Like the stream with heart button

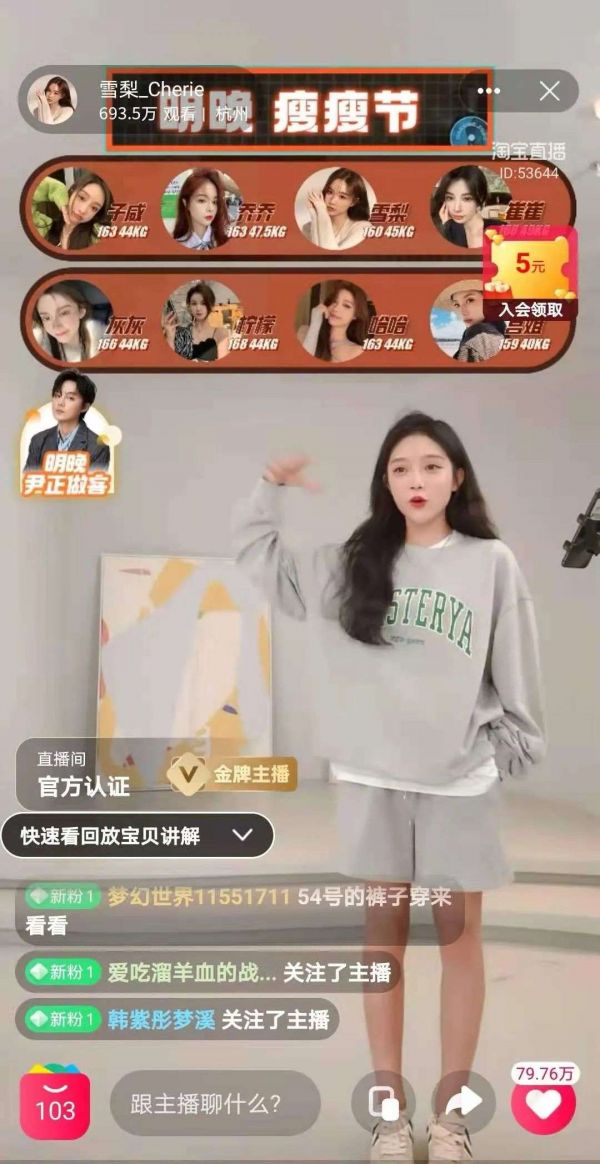[x=543, y=1104]
